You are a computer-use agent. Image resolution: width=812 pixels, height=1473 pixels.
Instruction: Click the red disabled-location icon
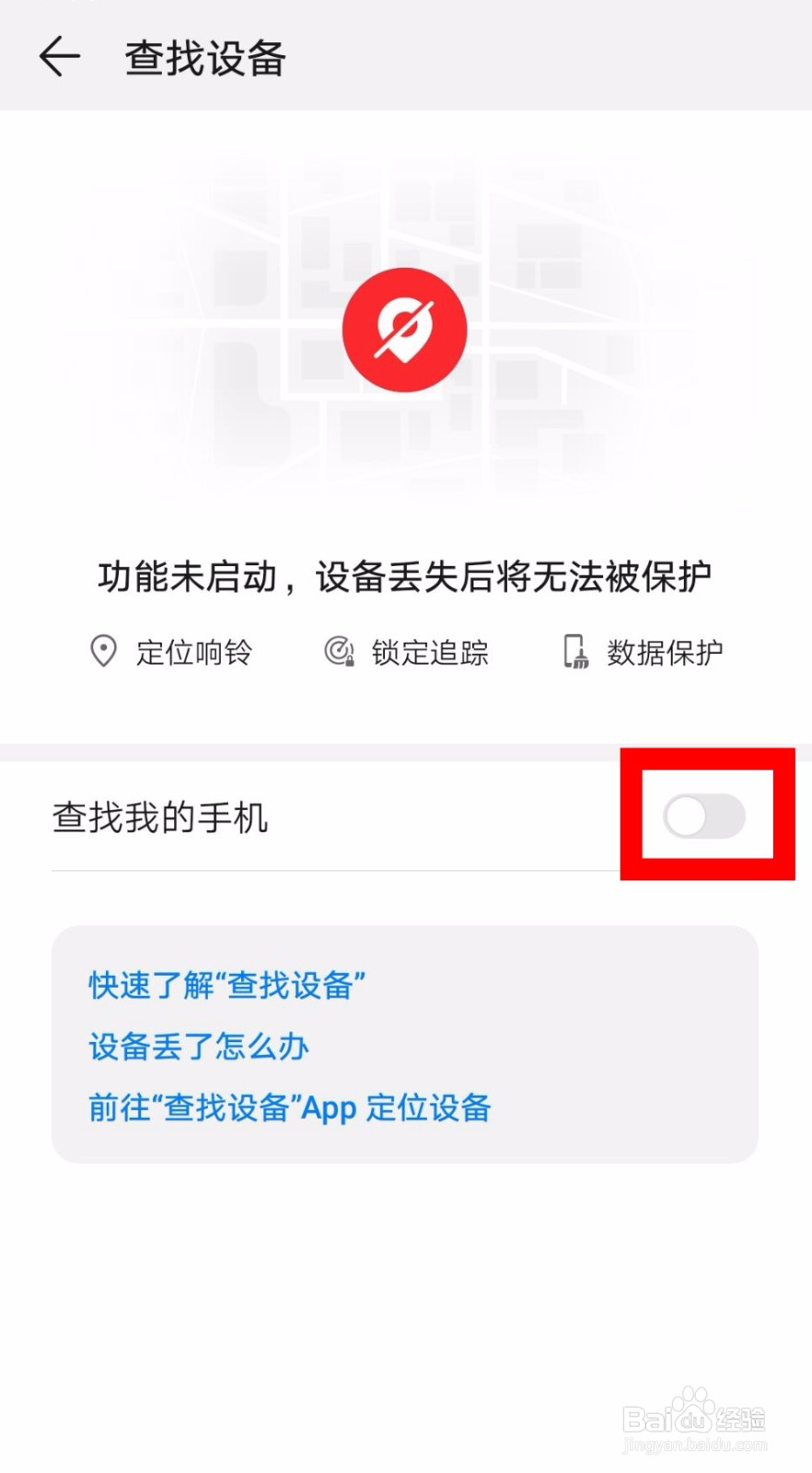pyautogui.click(x=405, y=329)
